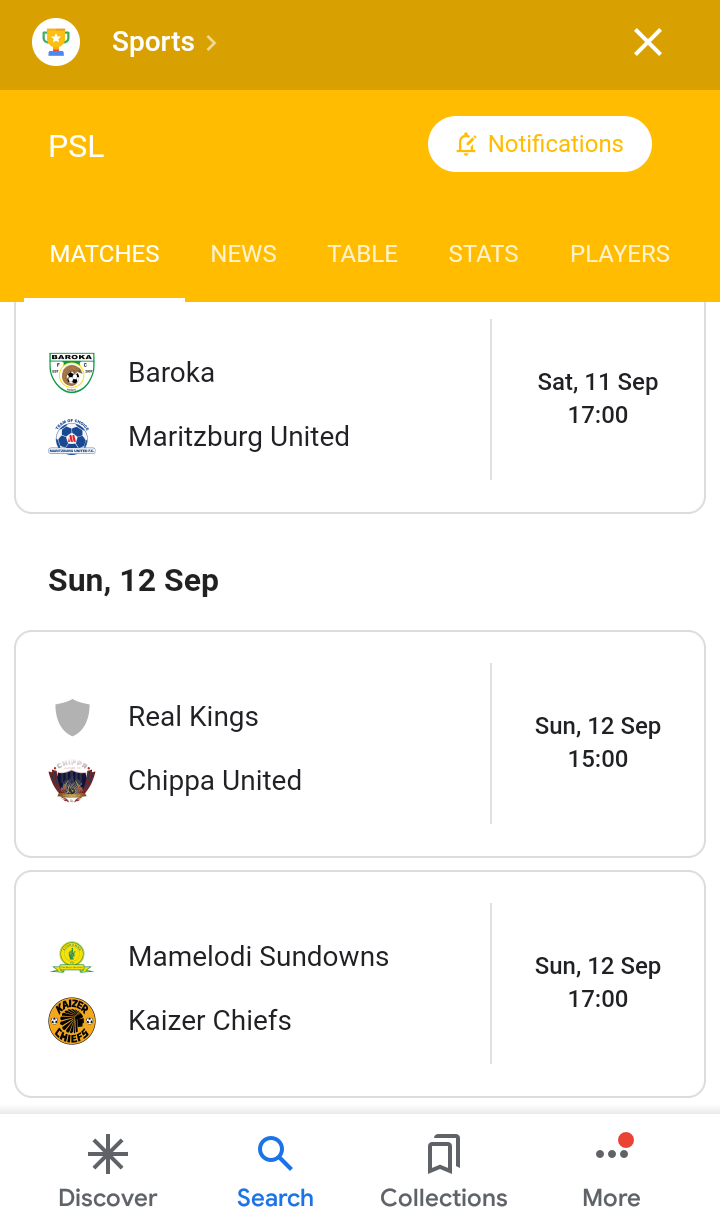Go to the Discover tab
This screenshot has width=720, height=1226.
pos(108,1172)
